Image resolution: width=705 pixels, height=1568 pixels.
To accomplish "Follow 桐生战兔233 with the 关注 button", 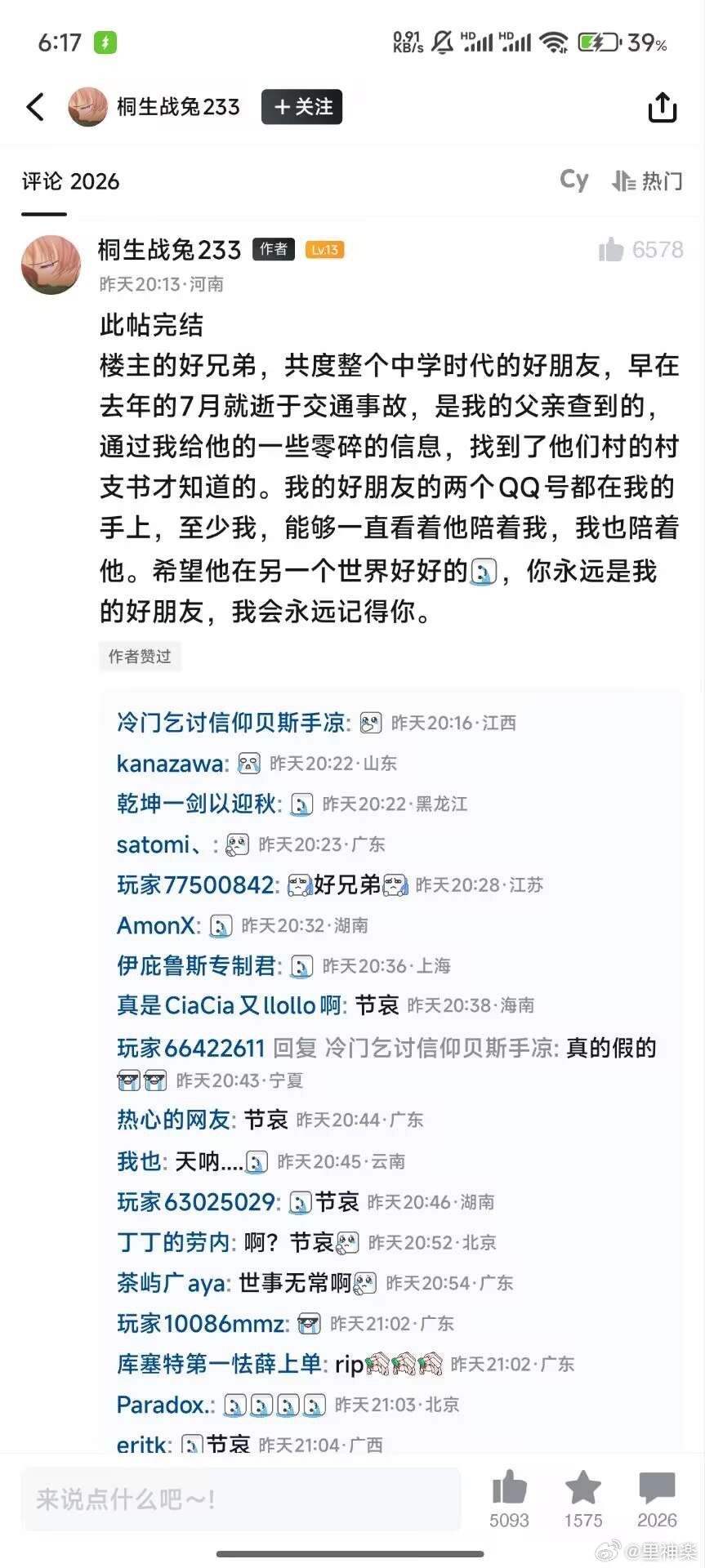I will (301, 107).
